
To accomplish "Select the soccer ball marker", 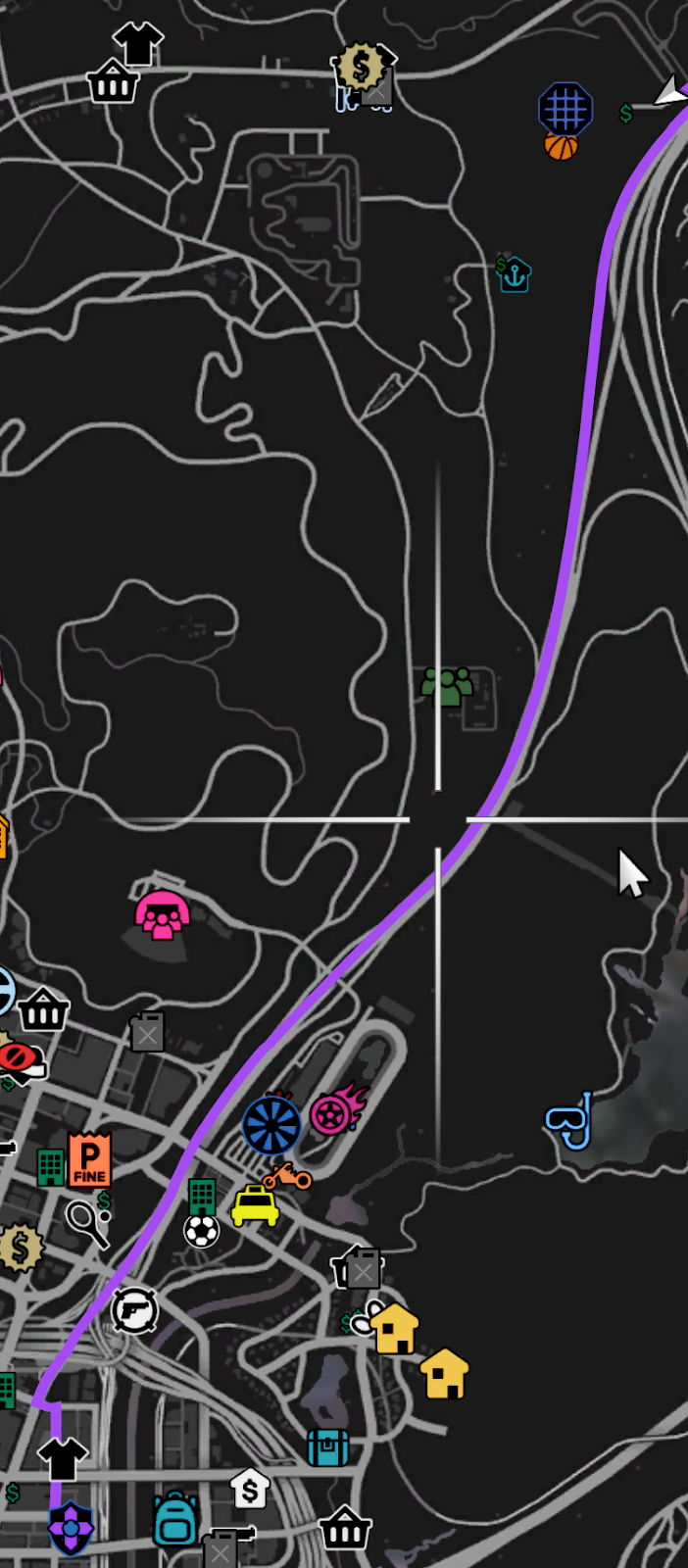I will coord(202,1231).
